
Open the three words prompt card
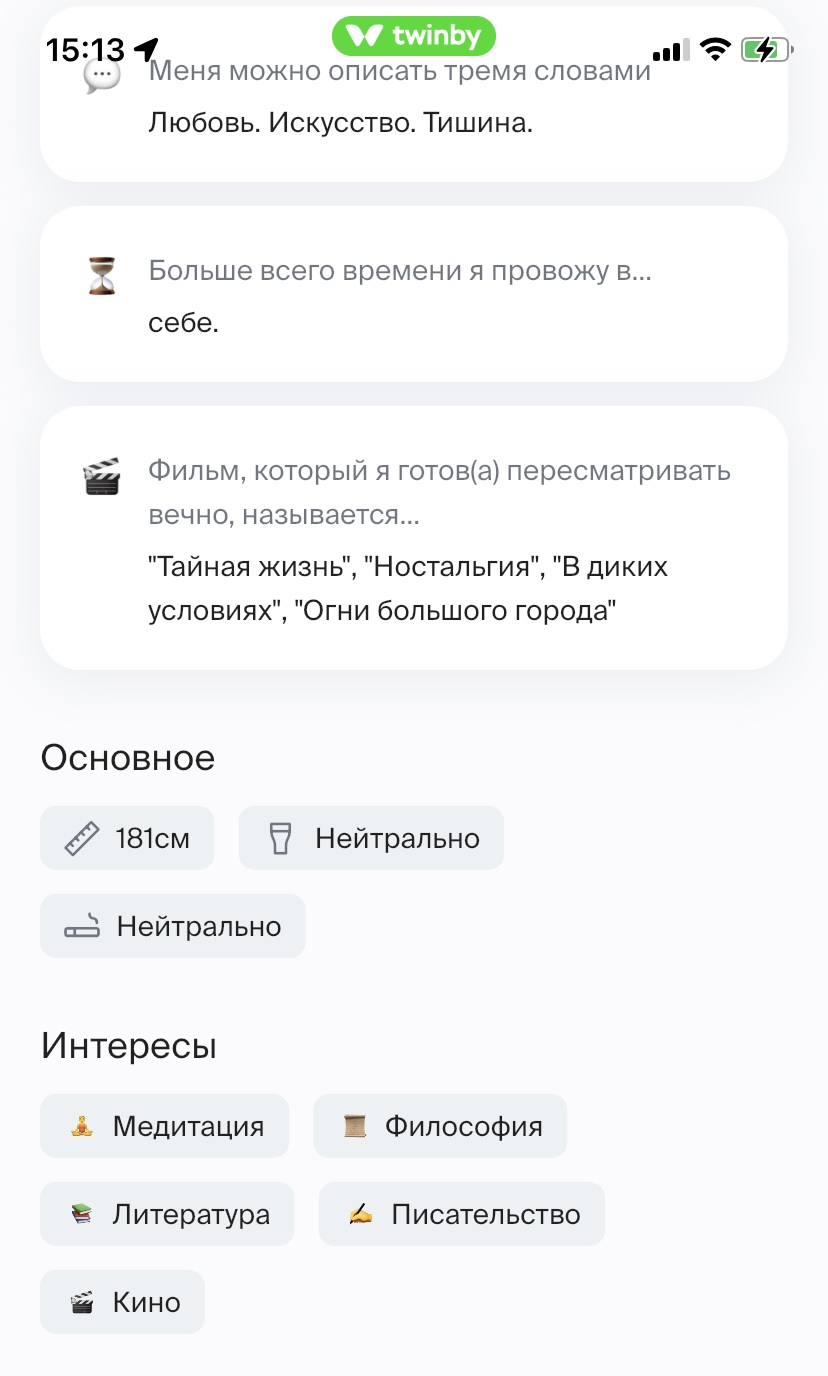click(413, 100)
